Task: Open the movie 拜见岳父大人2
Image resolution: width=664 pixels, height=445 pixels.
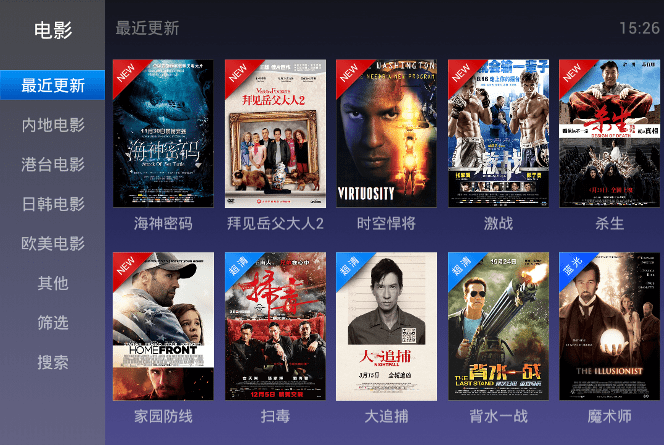Action: (x=275, y=134)
